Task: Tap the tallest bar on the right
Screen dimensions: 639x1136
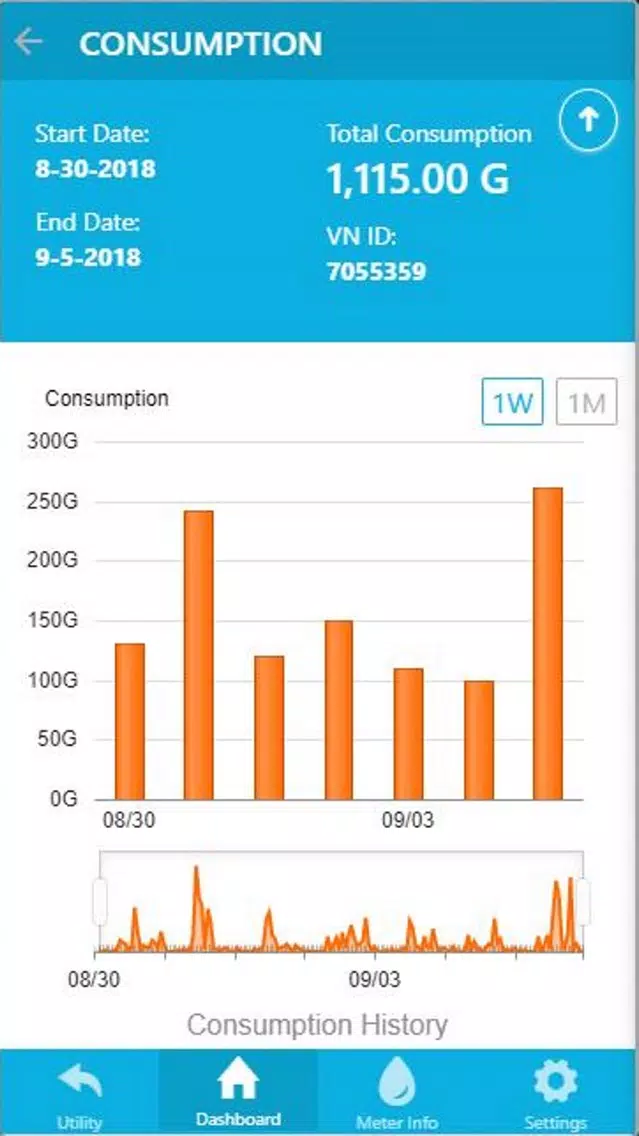Action: coord(548,643)
